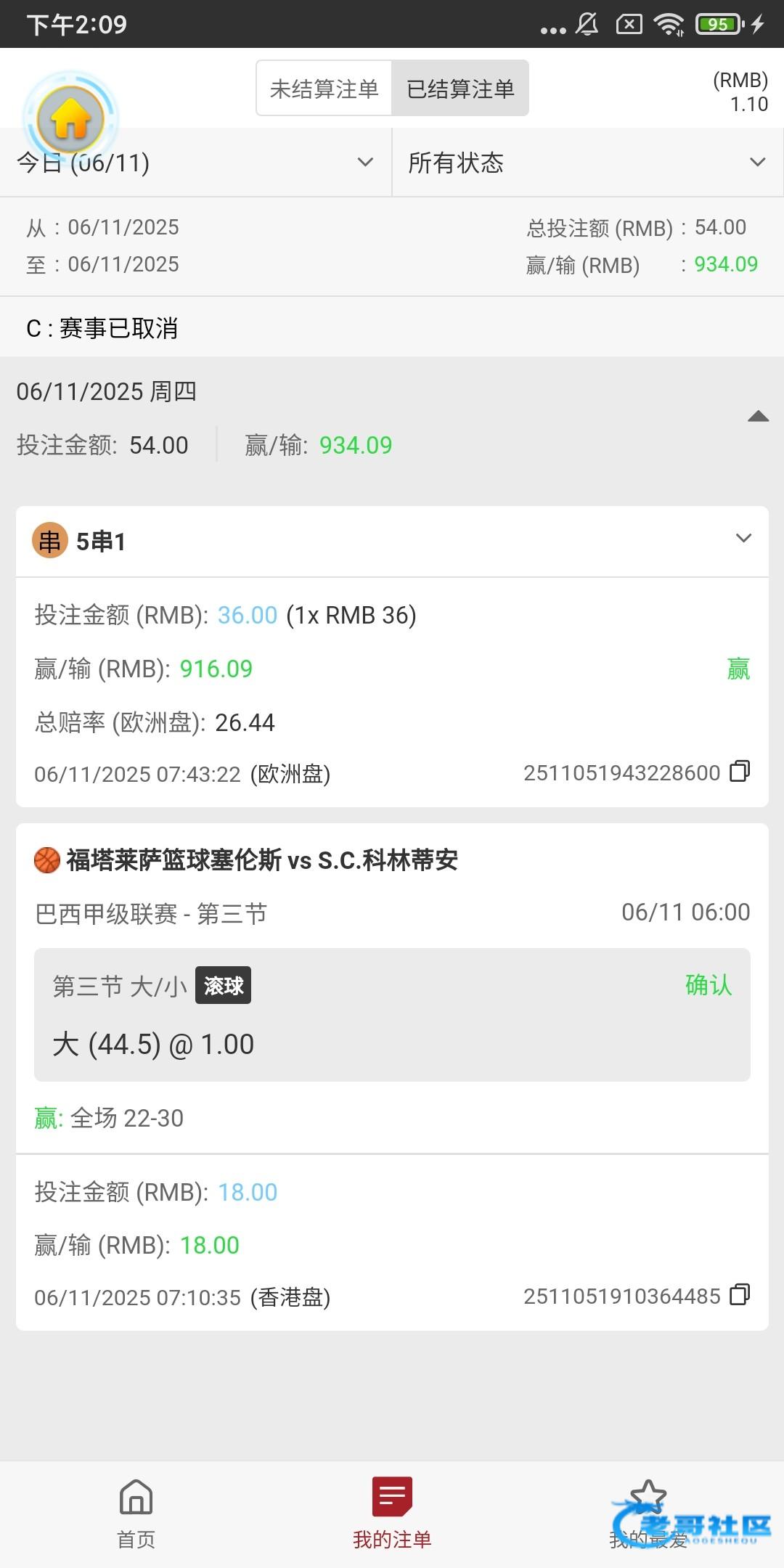Open 我的最爱 favorites tab
The width and height of the screenshot is (784, 1568).
tap(648, 1514)
